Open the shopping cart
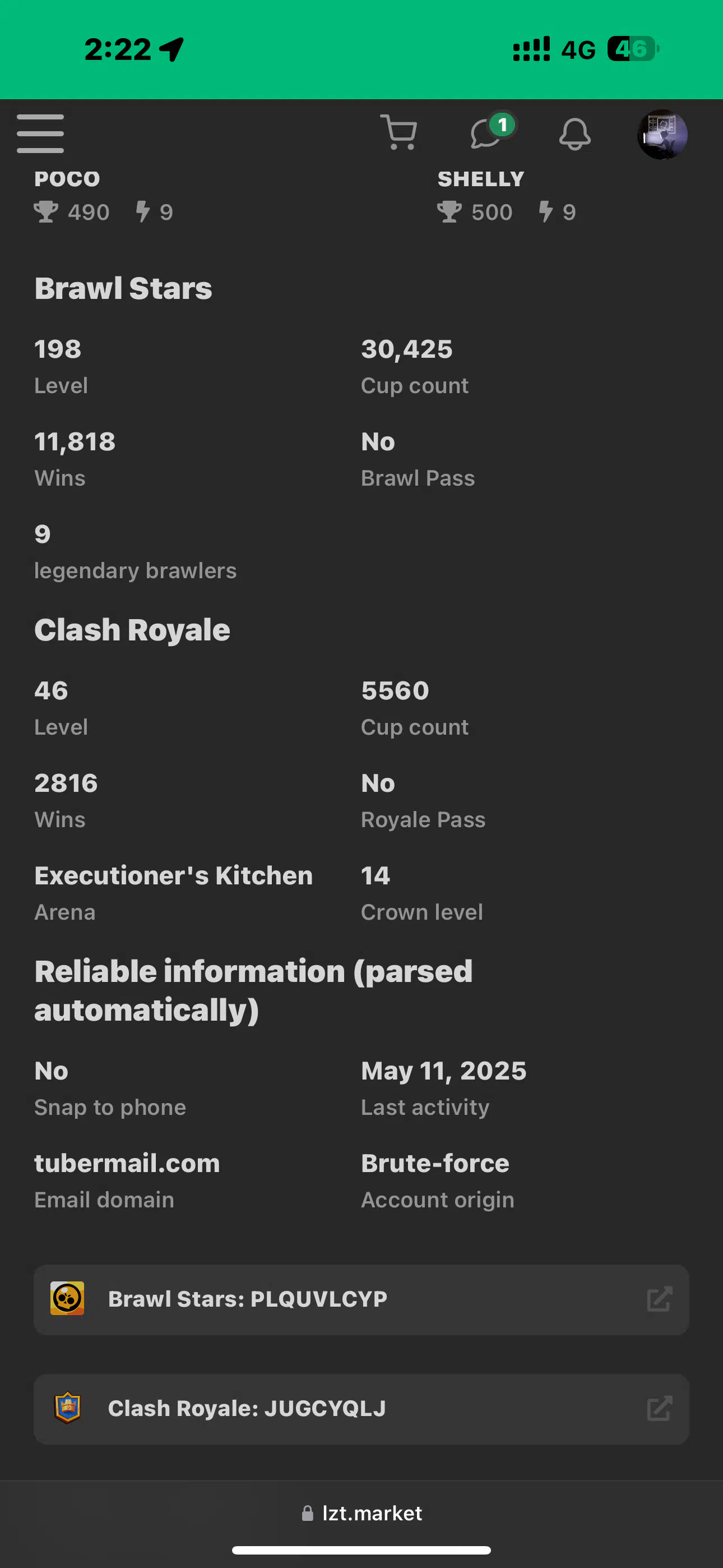This screenshot has height=1568, width=723. 399,132
